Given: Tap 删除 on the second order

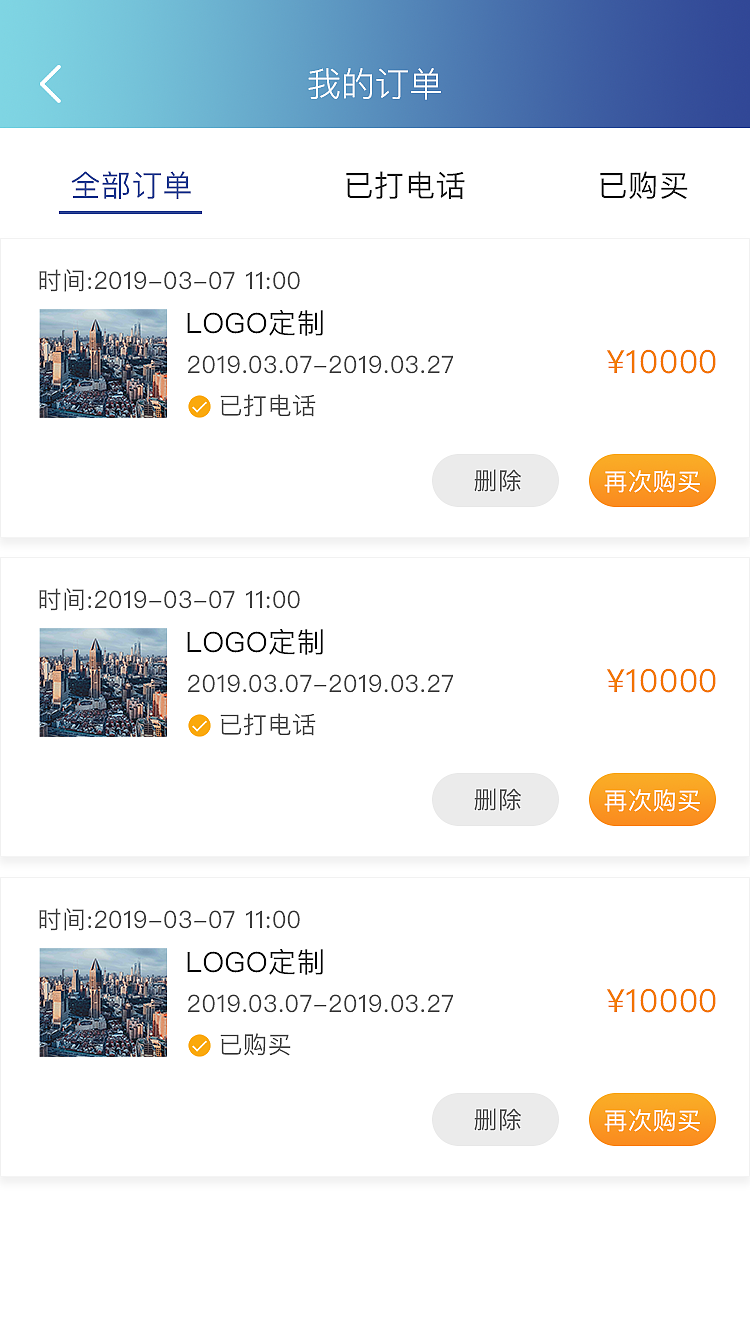Looking at the screenshot, I should click(495, 799).
